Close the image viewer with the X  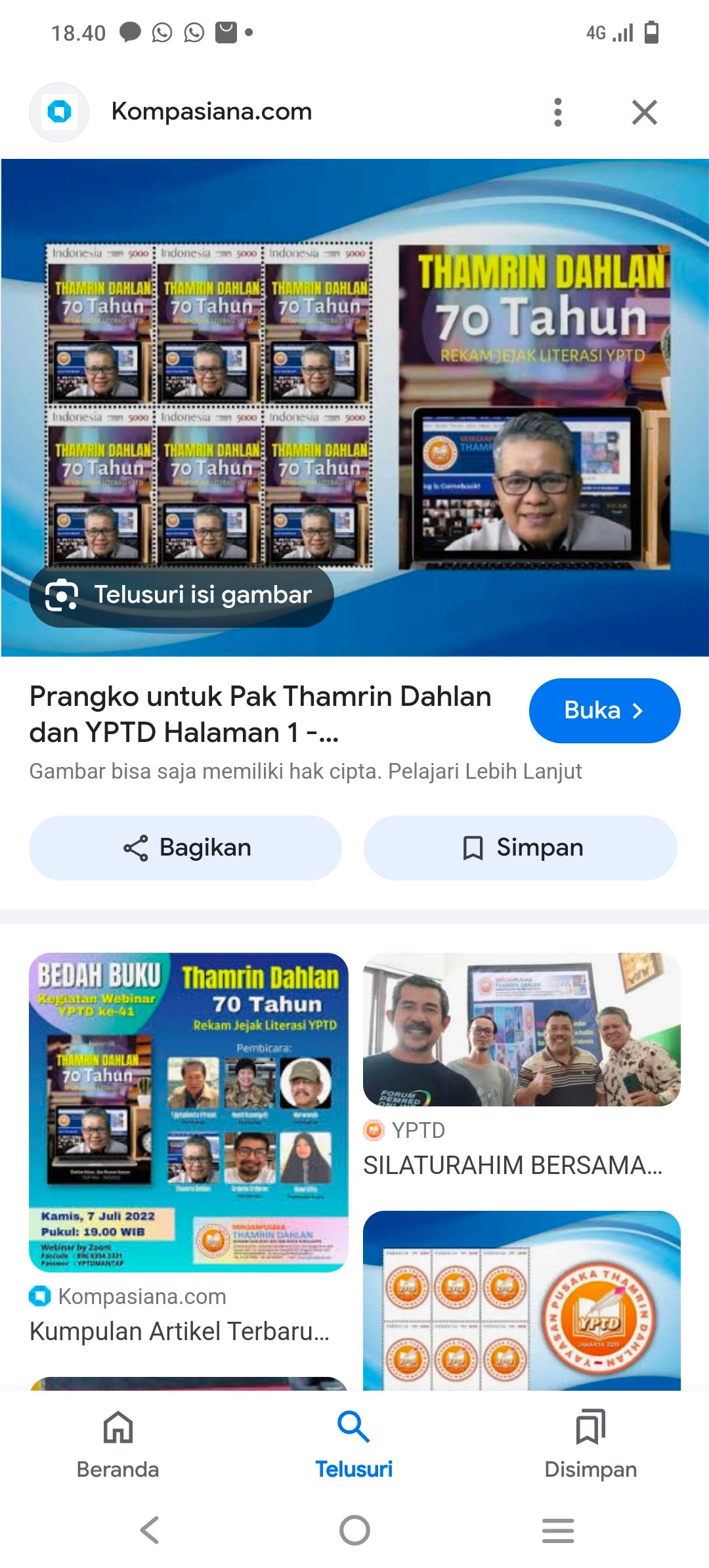click(644, 112)
